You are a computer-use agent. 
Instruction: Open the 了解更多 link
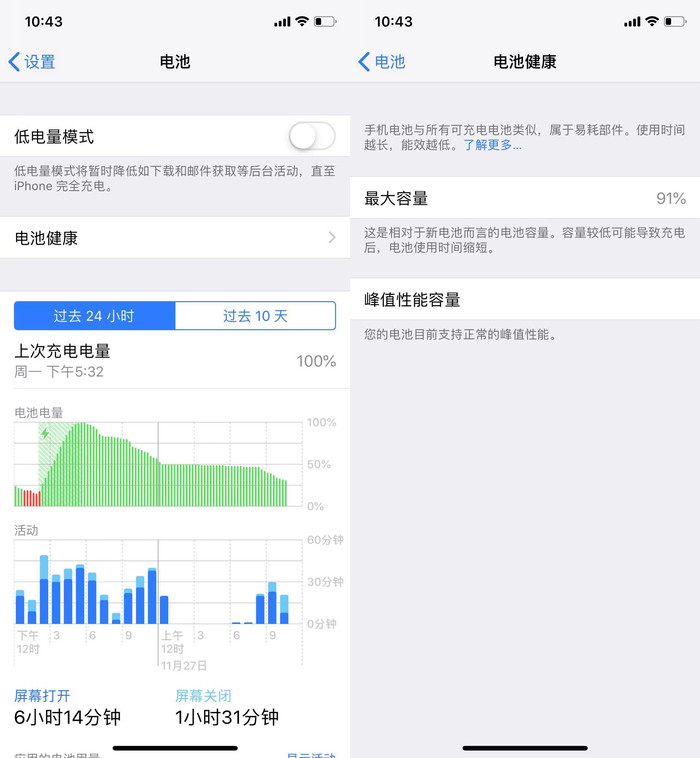click(492, 145)
